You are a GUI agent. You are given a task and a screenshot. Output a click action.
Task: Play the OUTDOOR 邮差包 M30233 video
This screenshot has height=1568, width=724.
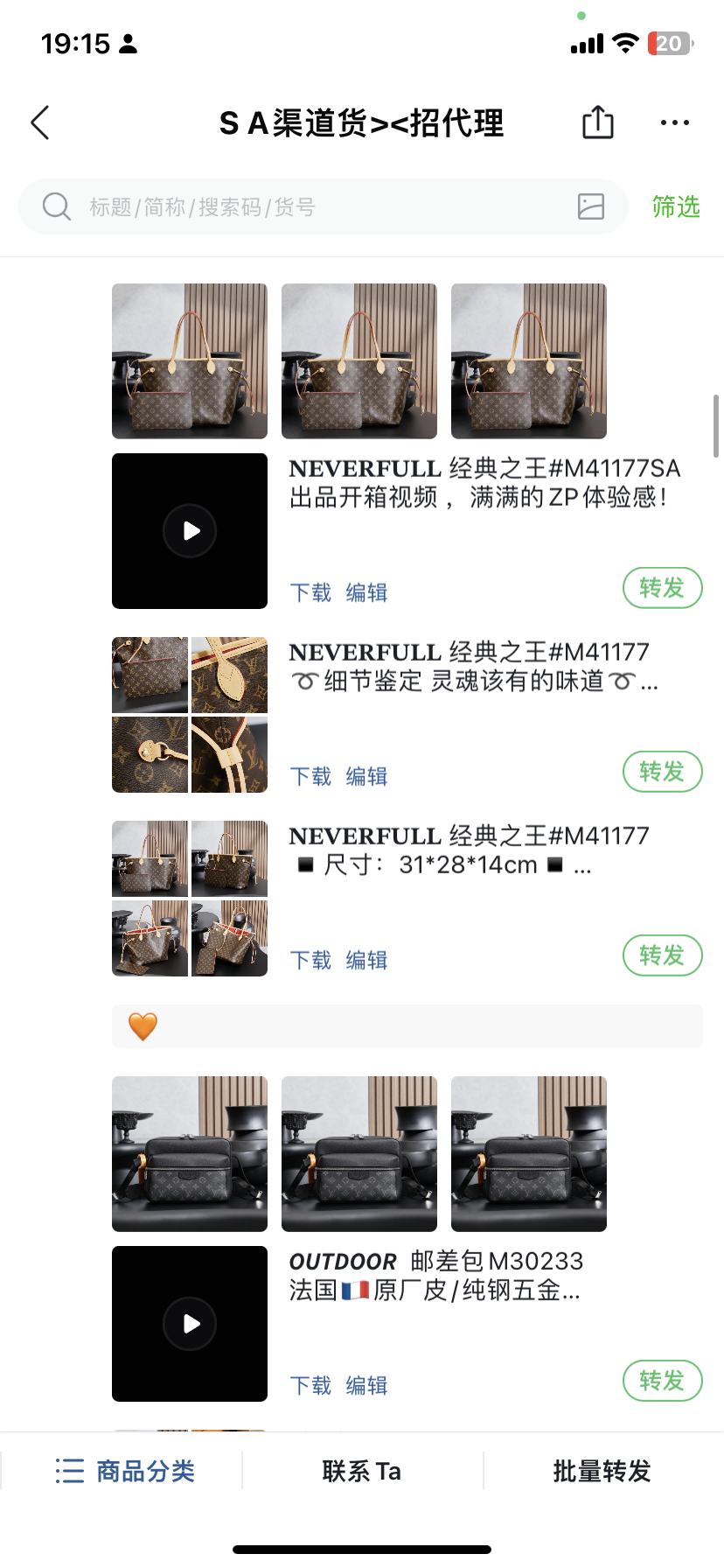coord(190,1324)
